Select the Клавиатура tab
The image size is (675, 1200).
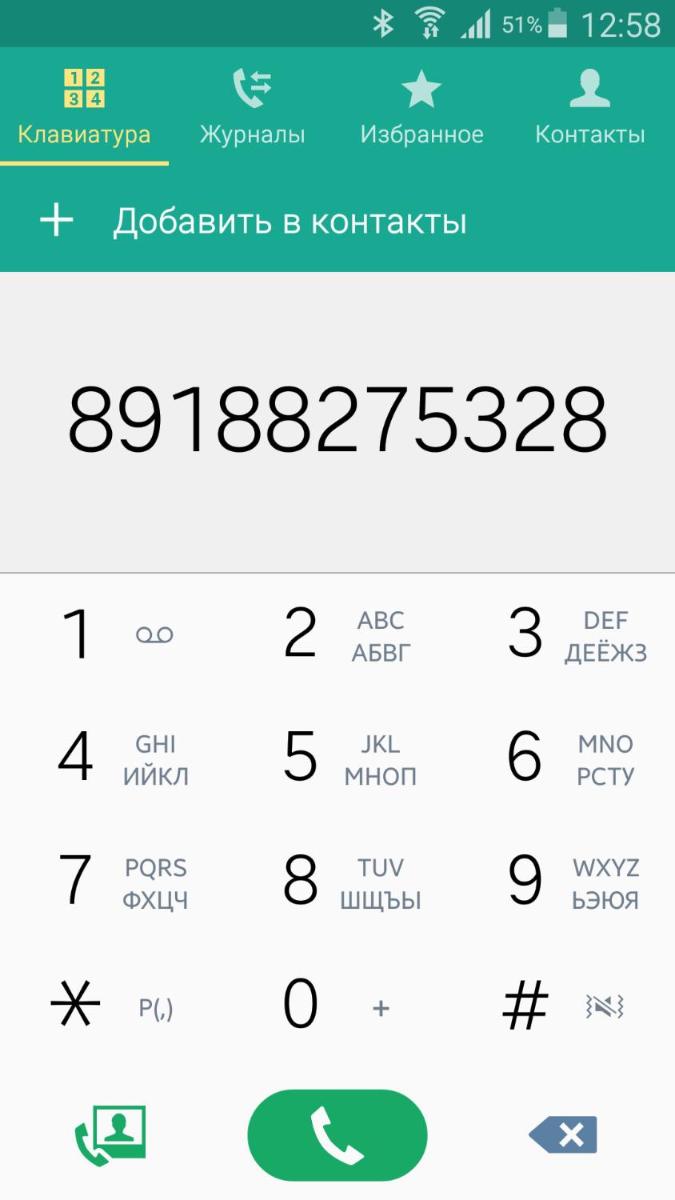coord(84,108)
